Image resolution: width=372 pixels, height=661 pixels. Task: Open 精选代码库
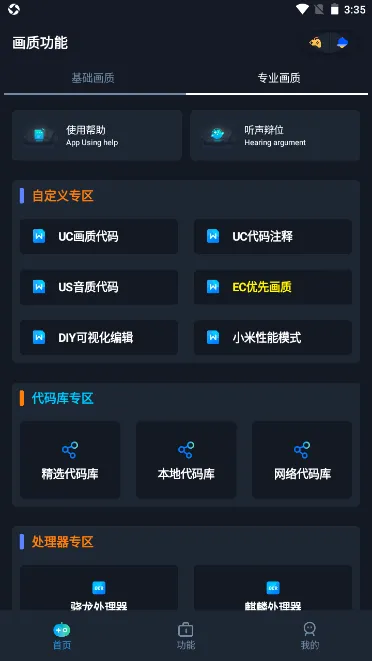(x=70, y=459)
